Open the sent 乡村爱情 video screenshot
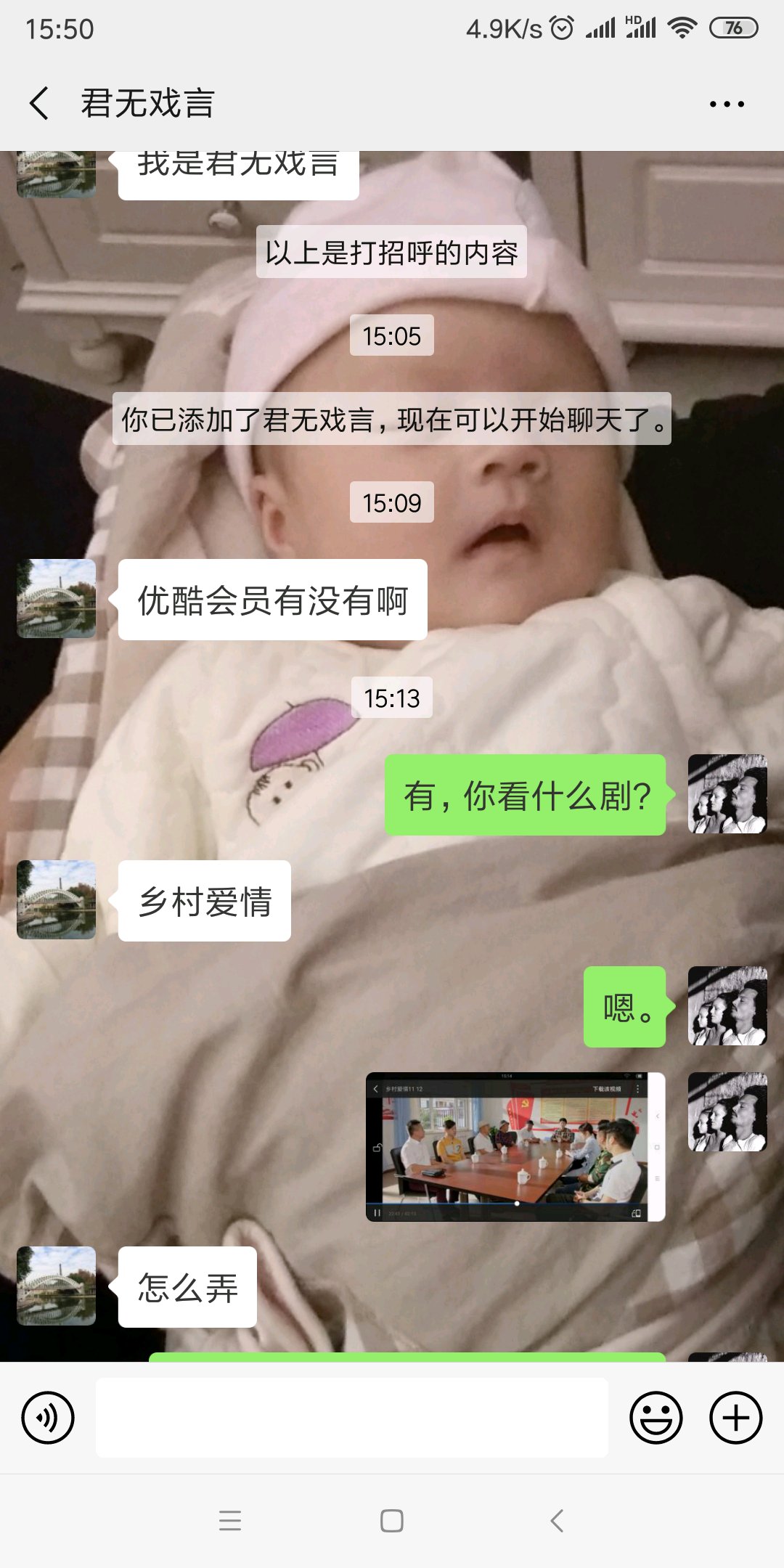 click(x=515, y=1147)
